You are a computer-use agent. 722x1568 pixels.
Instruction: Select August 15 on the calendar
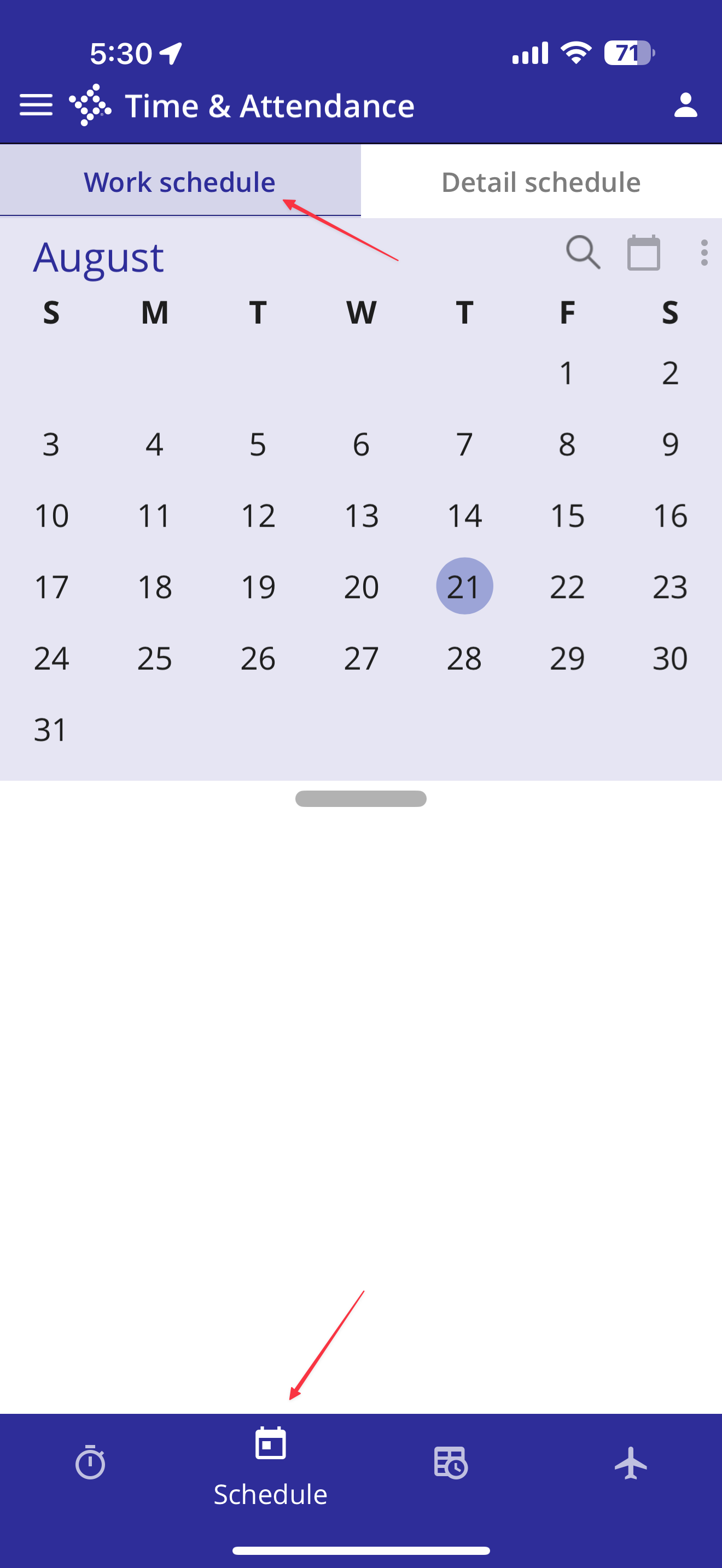(x=567, y=516)
